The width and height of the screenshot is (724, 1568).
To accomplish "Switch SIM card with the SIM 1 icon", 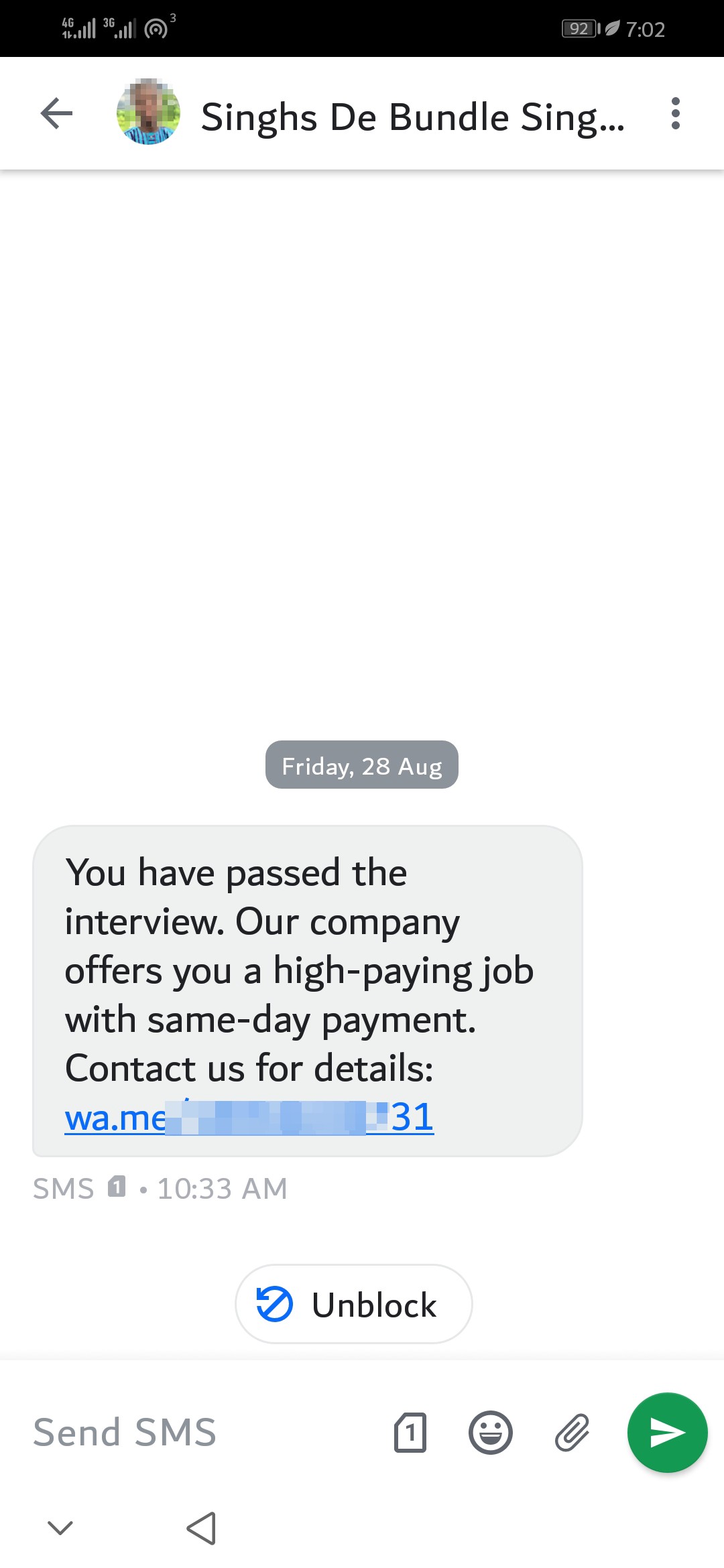I will tap(410, 1433).
